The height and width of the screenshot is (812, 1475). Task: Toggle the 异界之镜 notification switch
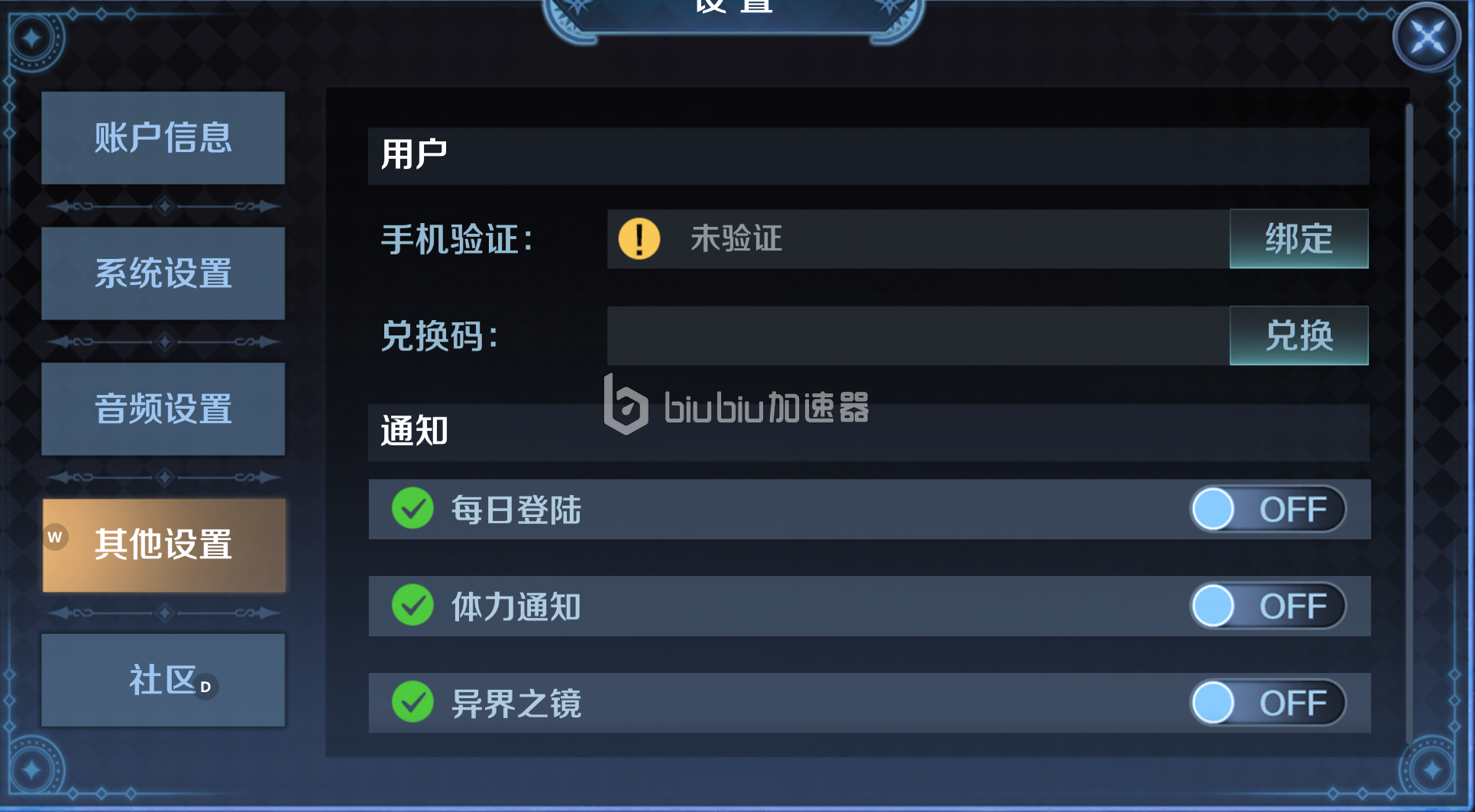click(1267, 703)
